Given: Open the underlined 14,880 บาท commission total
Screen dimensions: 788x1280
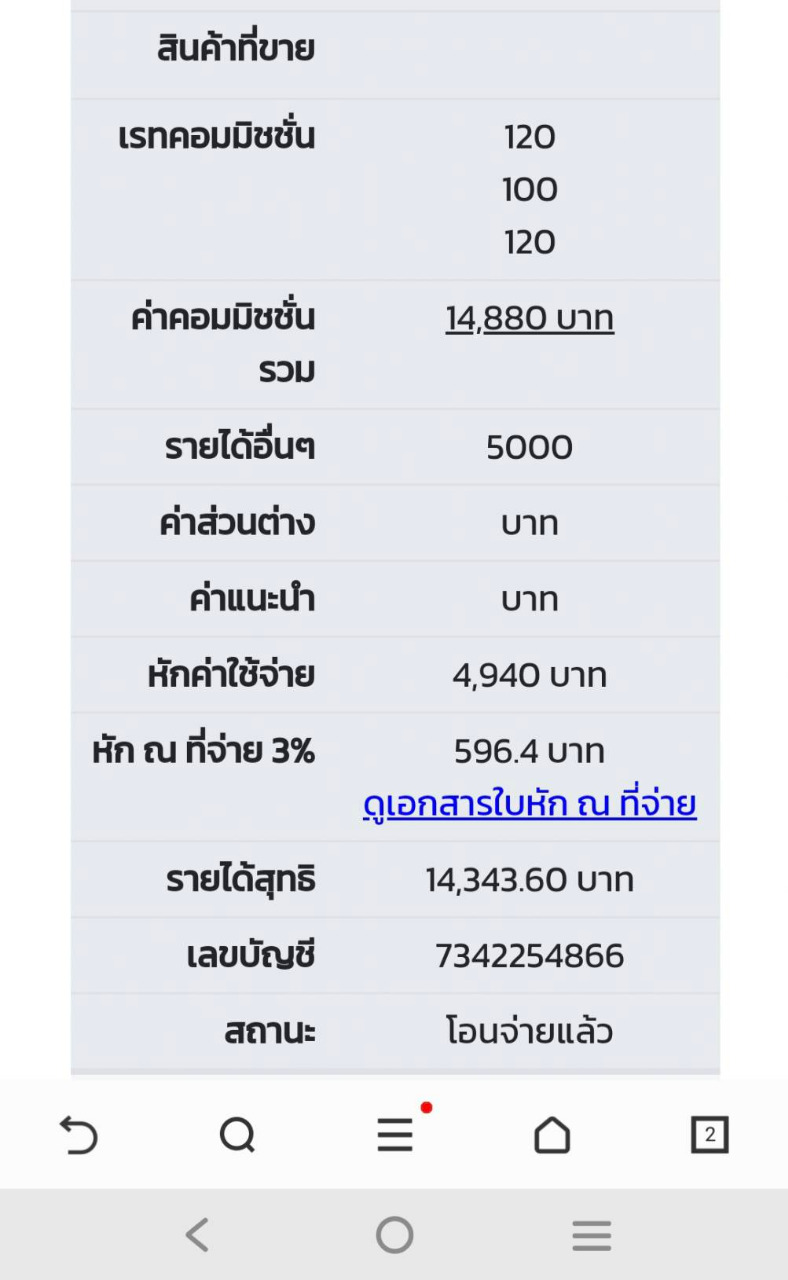Looking at the screenshot, I should (x=529, y=319).
